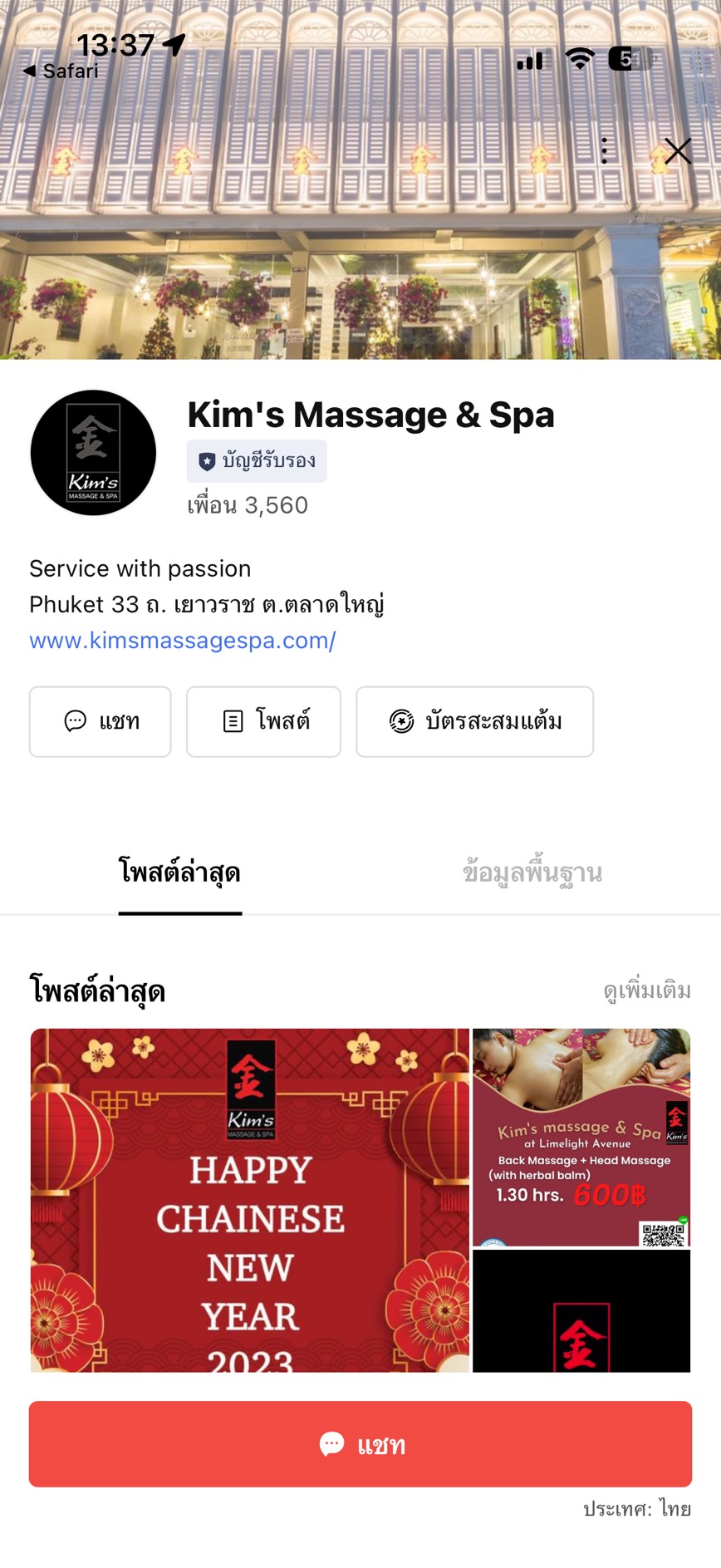This screenshot has width=721, height=1568.
Task: Open the three-dot overflow menu
Action: pos(604,150)
